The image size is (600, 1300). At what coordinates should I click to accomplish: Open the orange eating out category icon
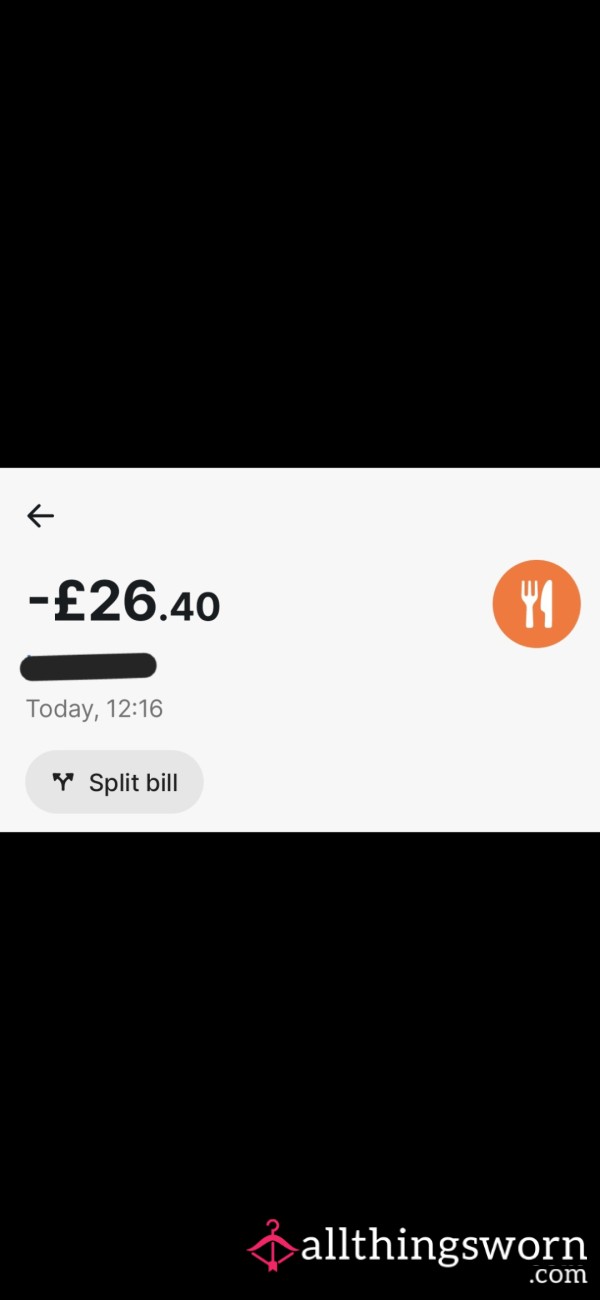537,604
